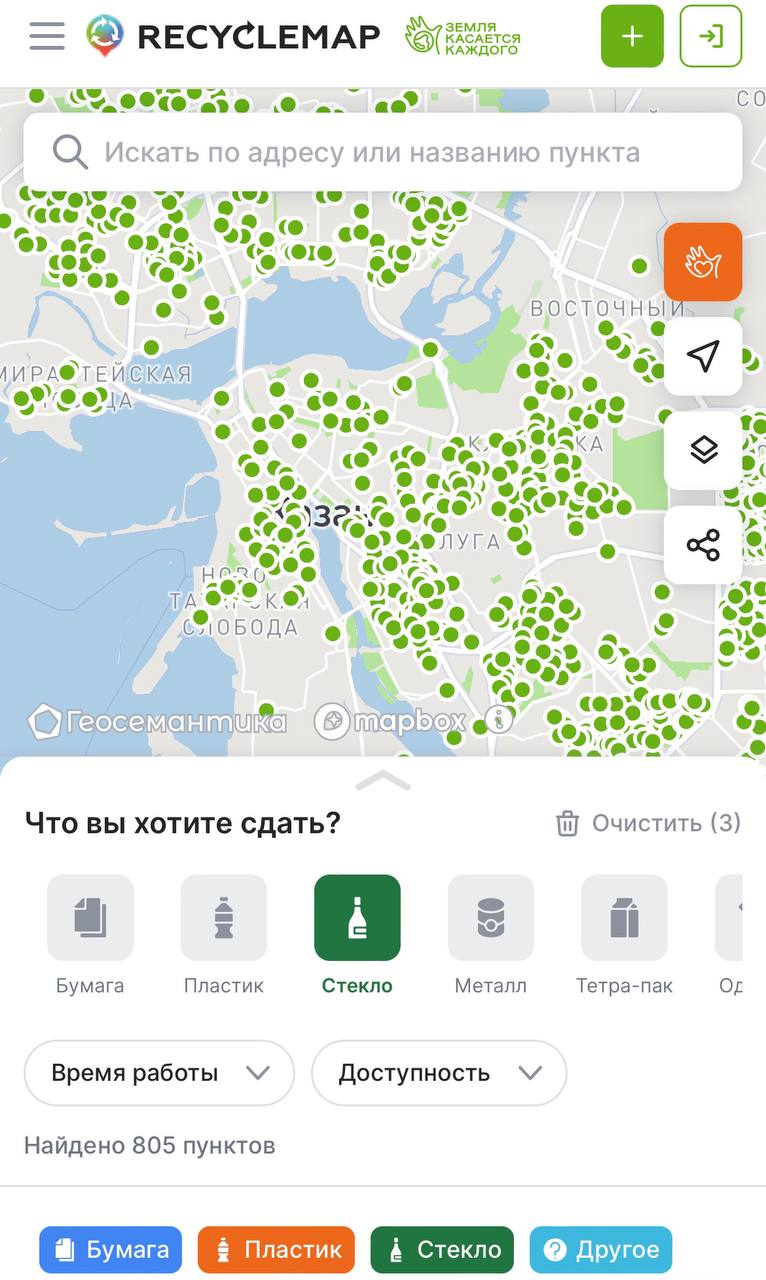
Task: Open the map layers button
Action: pyautogui.click(x=703, y=450)
